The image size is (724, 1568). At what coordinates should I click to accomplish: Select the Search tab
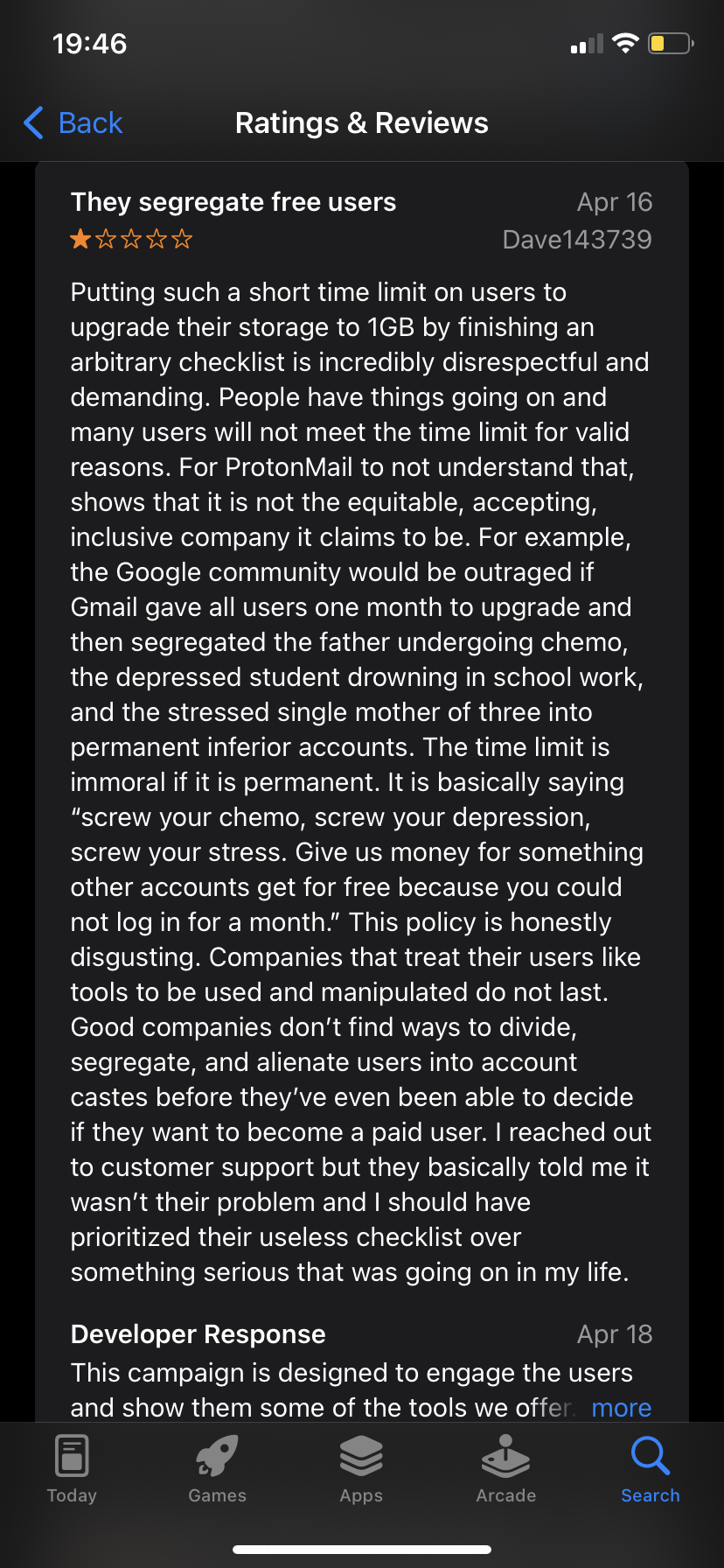coord(650,1470)
